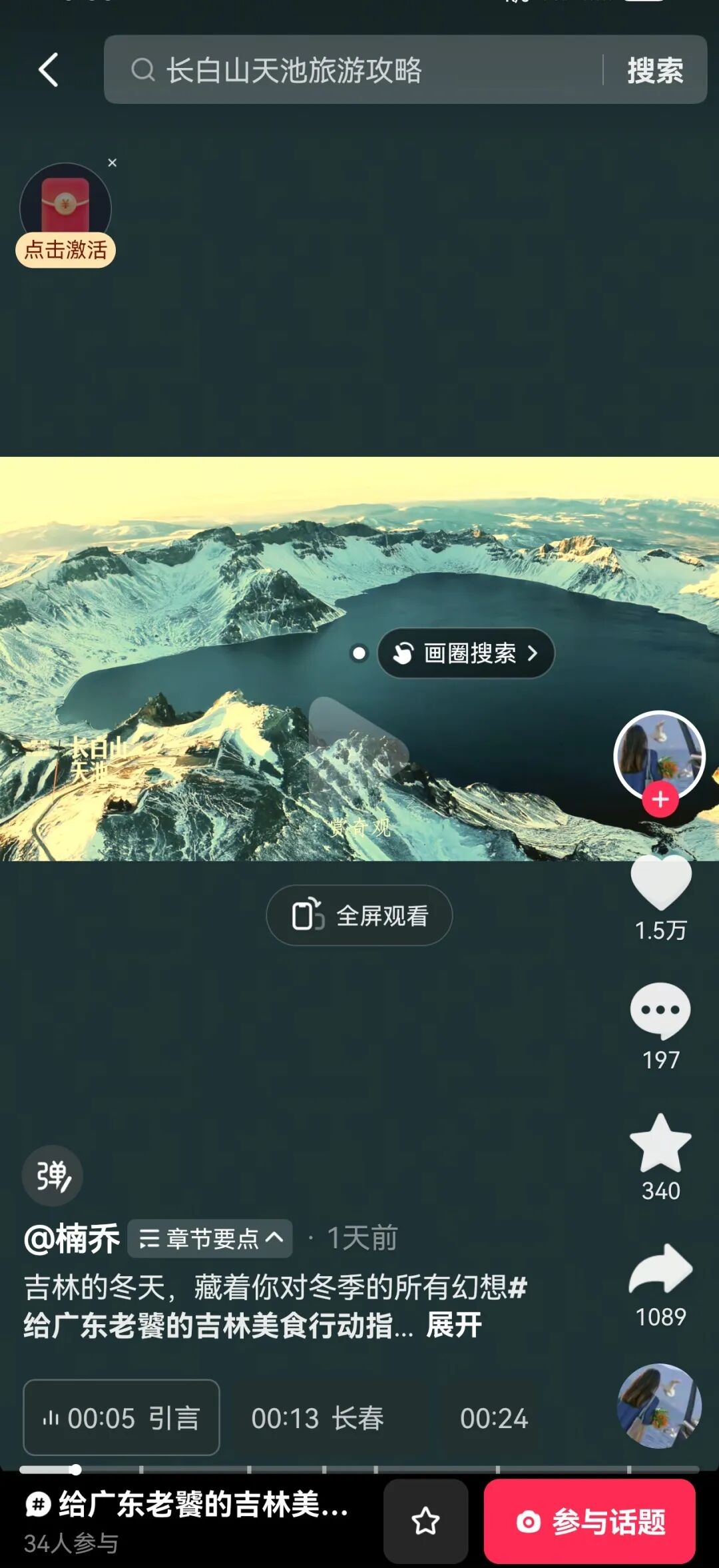Image resolution: width=719 pixels, height=1568 pixels.
Task: Open @楠乔 profile
Action: click(x=72, y=1239)
